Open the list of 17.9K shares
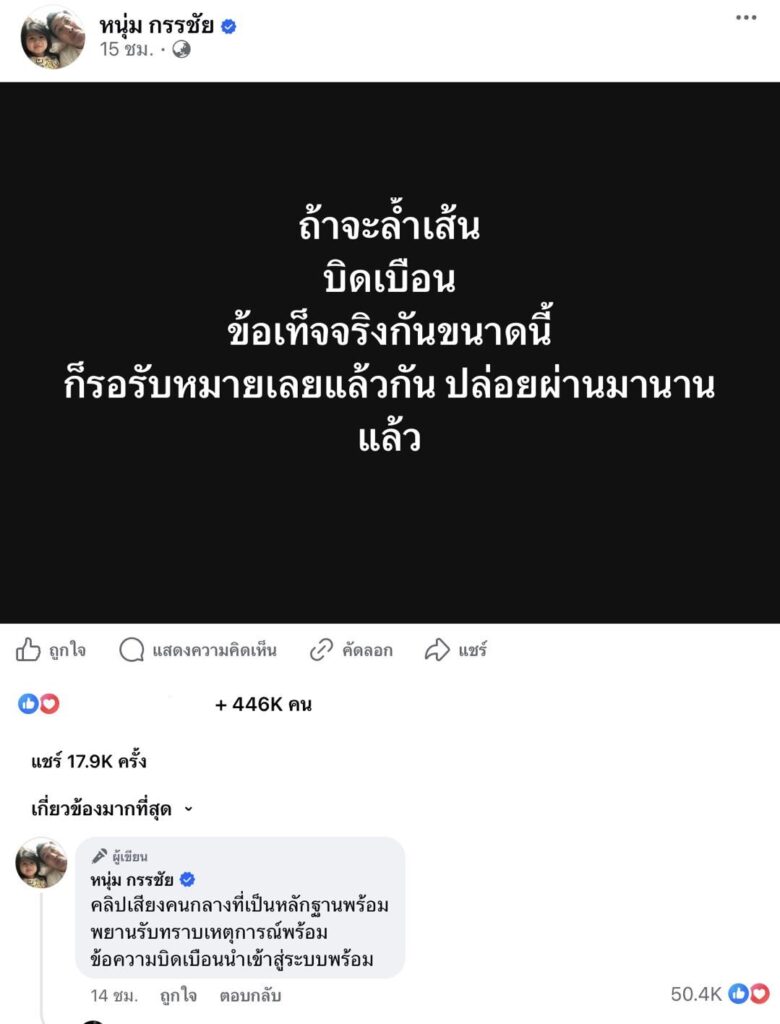The width and height of the screenshot is (780, 1024). pos(89,760)
